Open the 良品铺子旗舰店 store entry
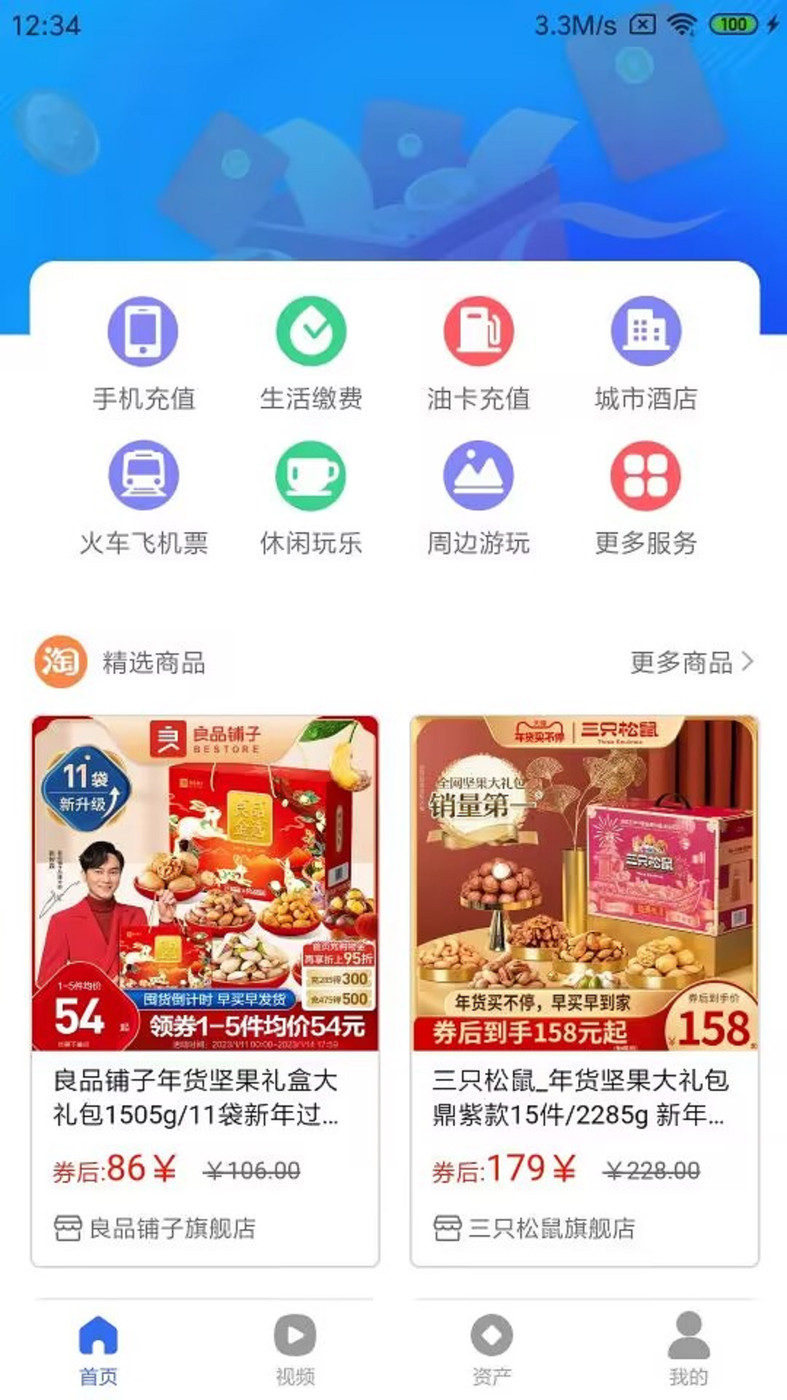Screen dimensions: 787x1400 (153, 1230)
